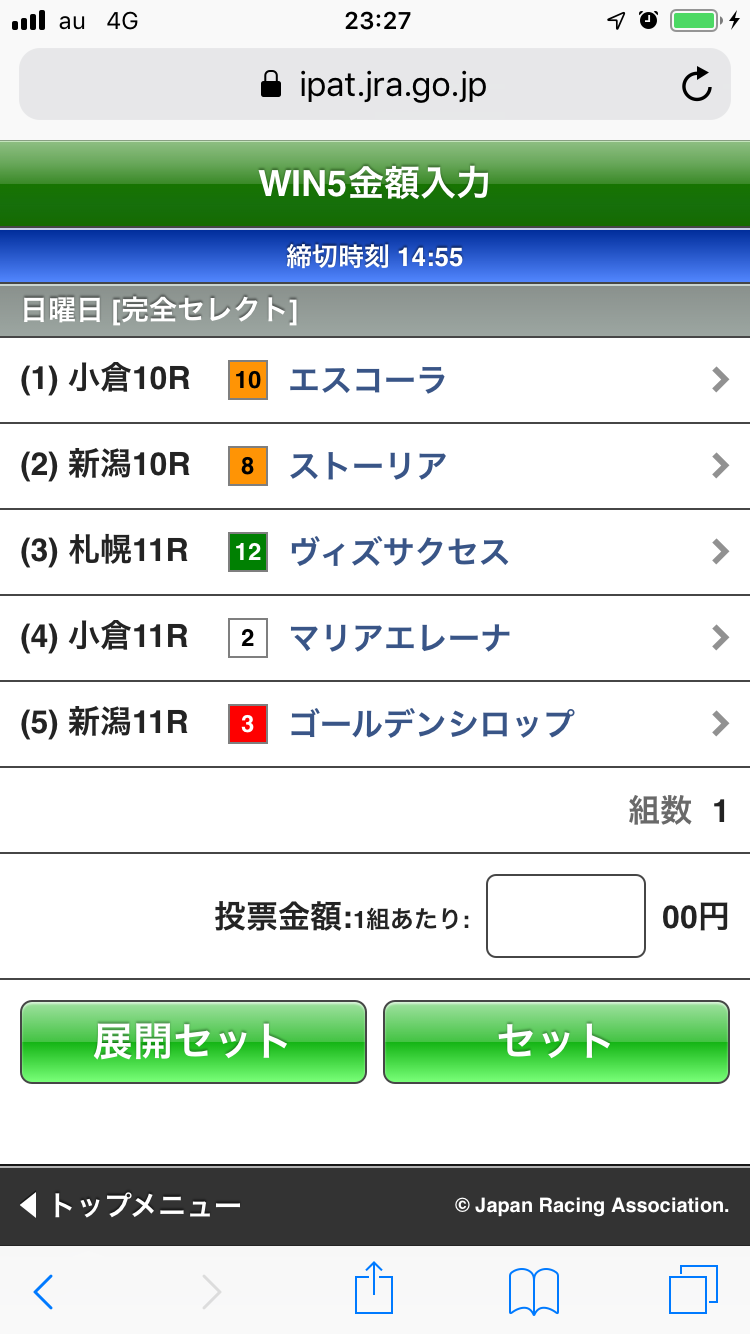Screen dimensions: 750x1334
Task: Open the 小倉10R エスコーラ row
Action: [375, 380]
